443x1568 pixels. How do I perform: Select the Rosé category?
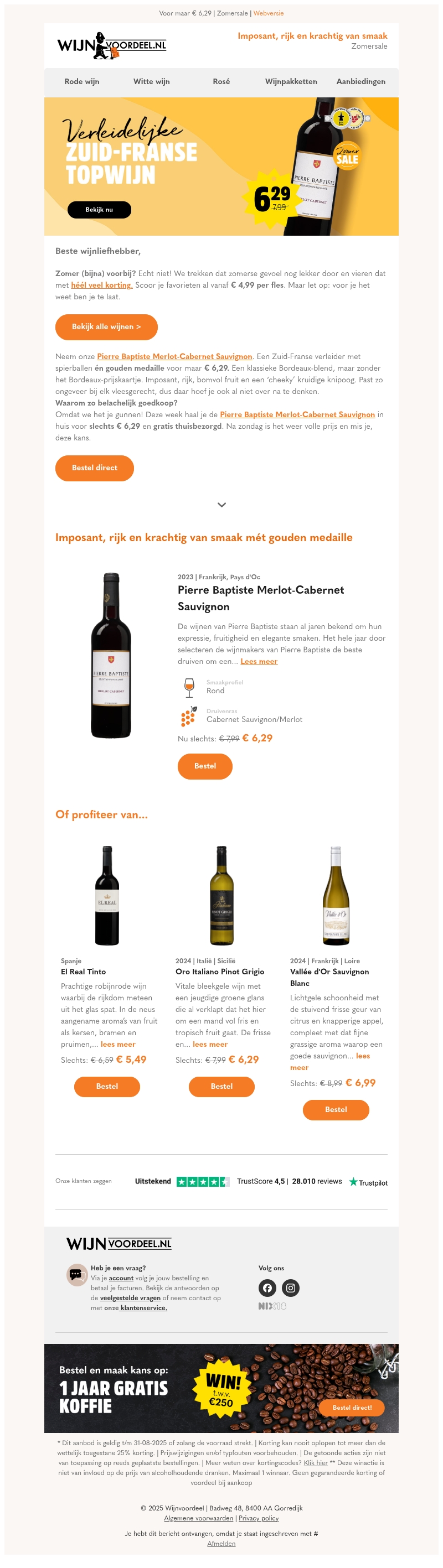tap(221, 81)
